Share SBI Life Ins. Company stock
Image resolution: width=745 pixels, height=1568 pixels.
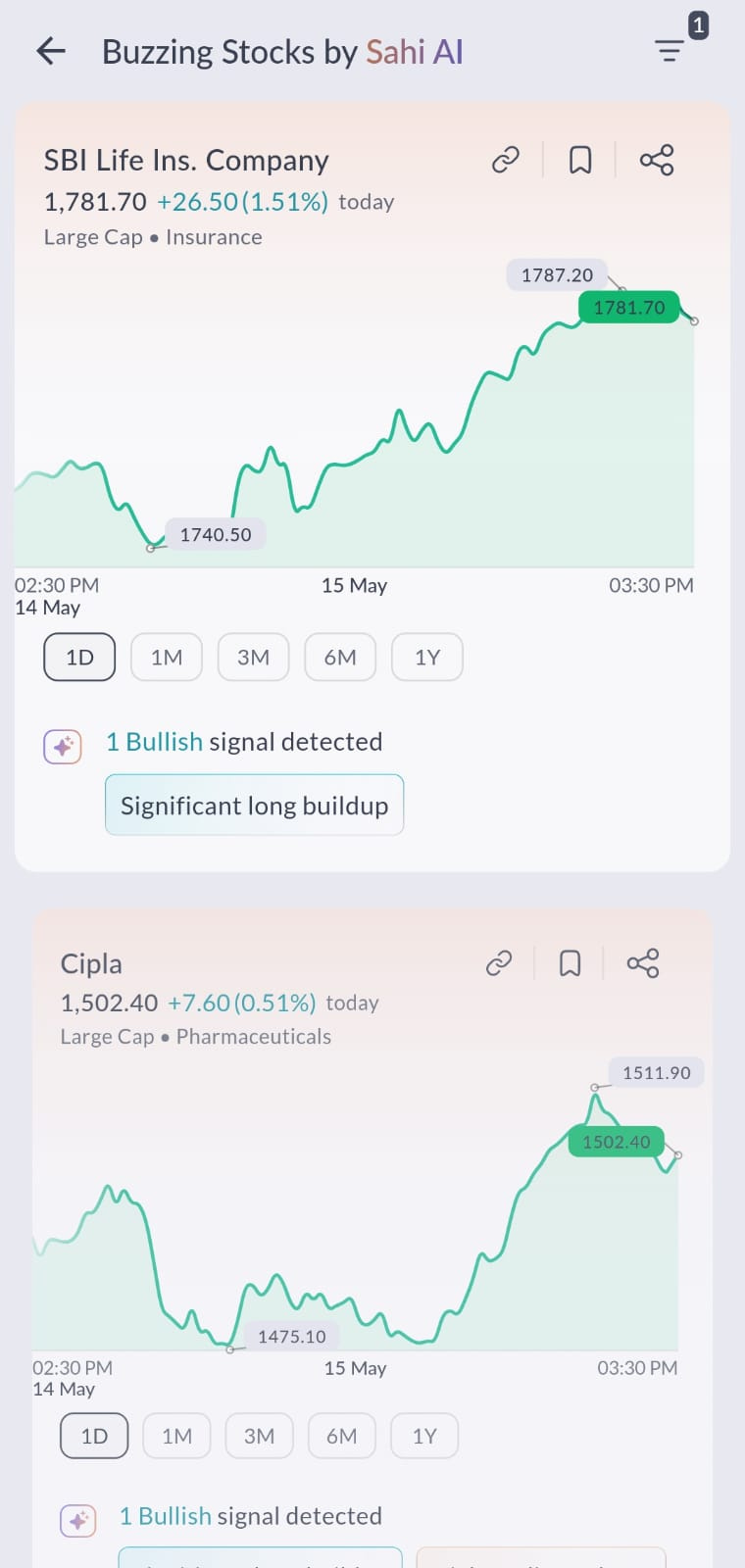657,160
